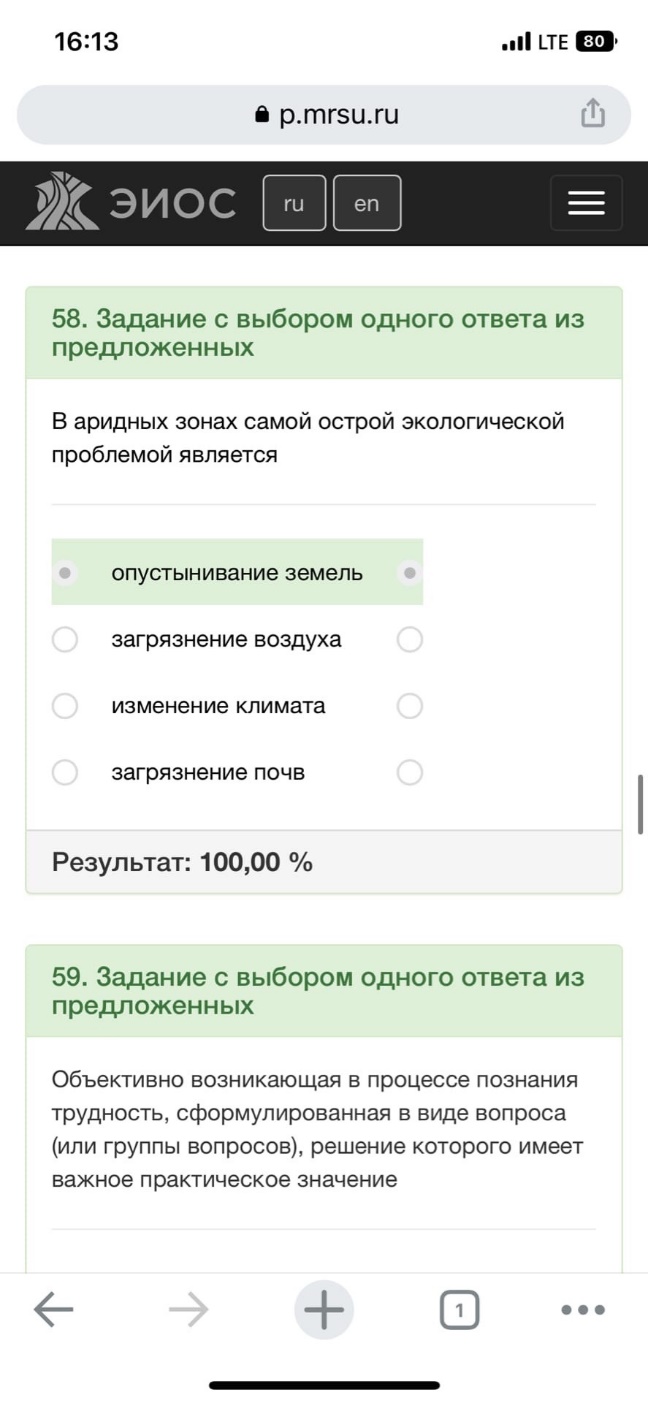Tap the p.mrsu.ru address bar

point(324,115)
